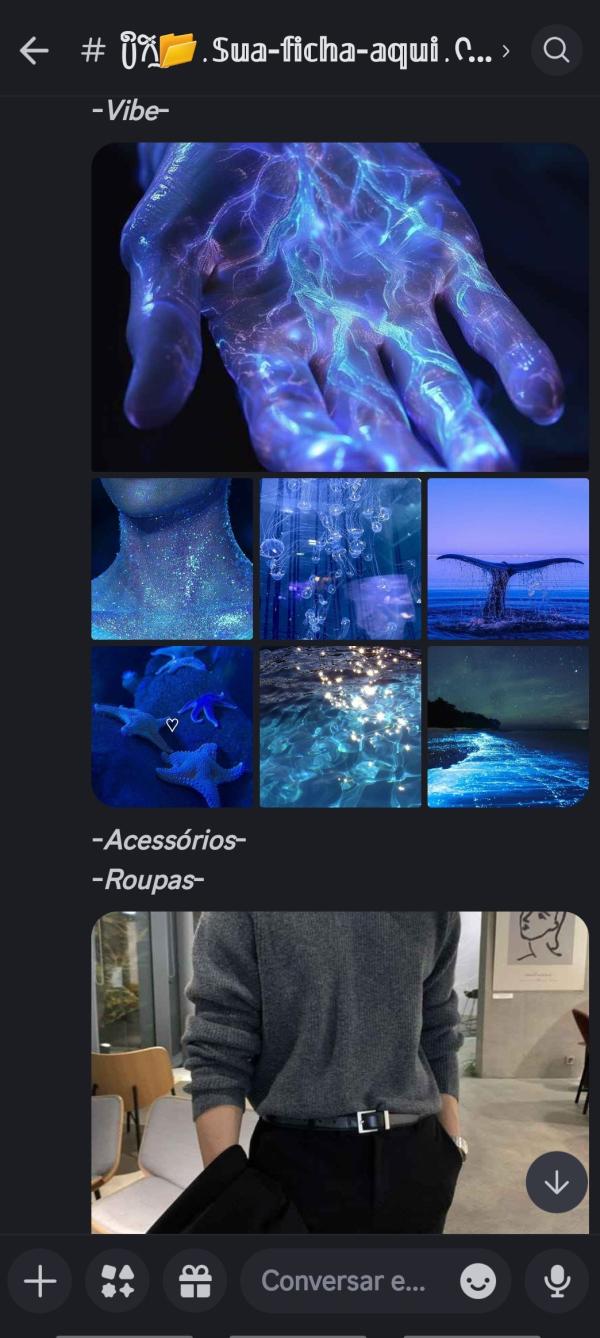Jump to latest messages with down arrow
The height and width of the screenshot is (1338, 600).
point(556,1182)
